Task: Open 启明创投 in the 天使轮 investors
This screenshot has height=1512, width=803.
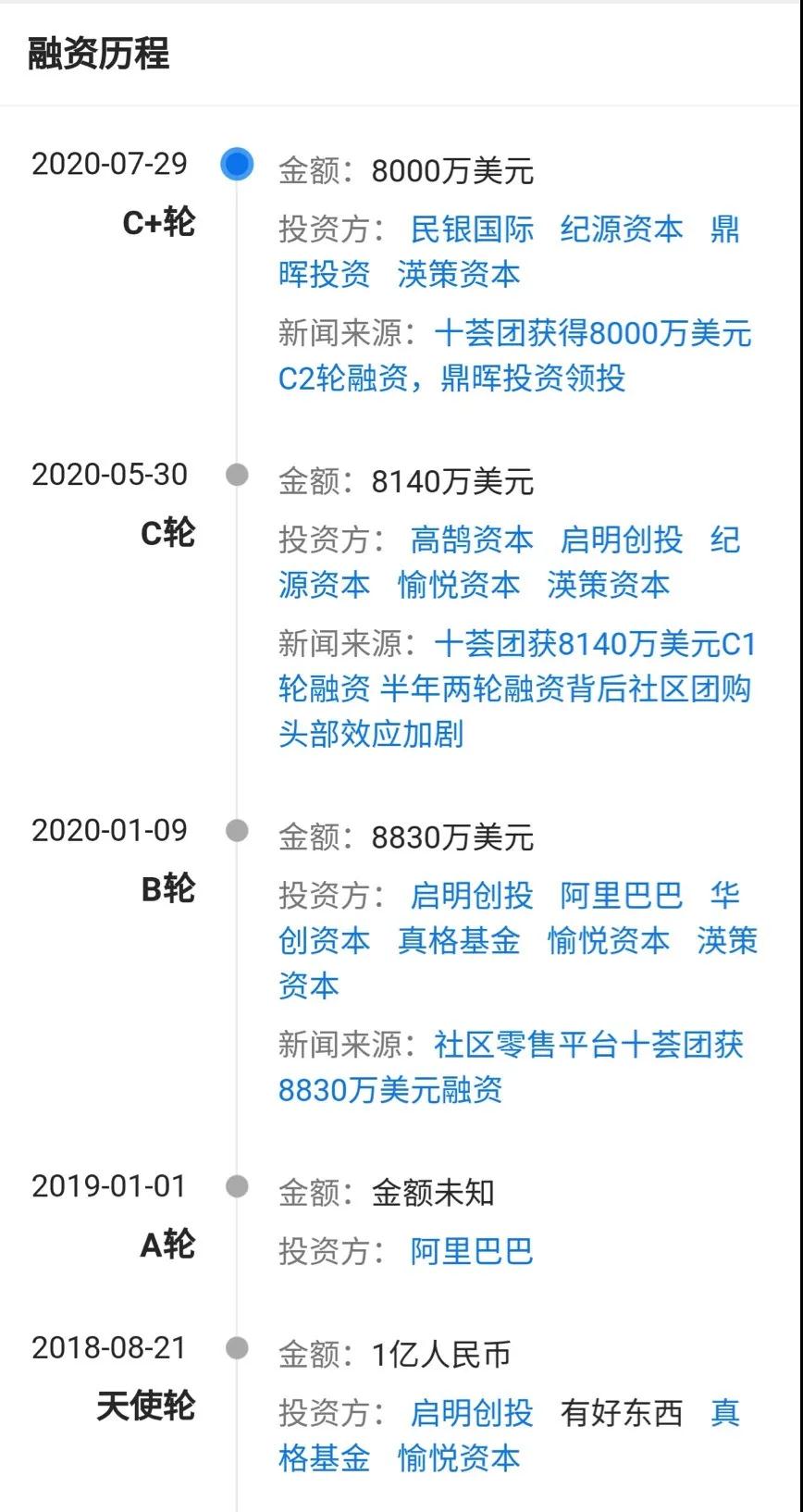Action: click(x=472, y=1413)
